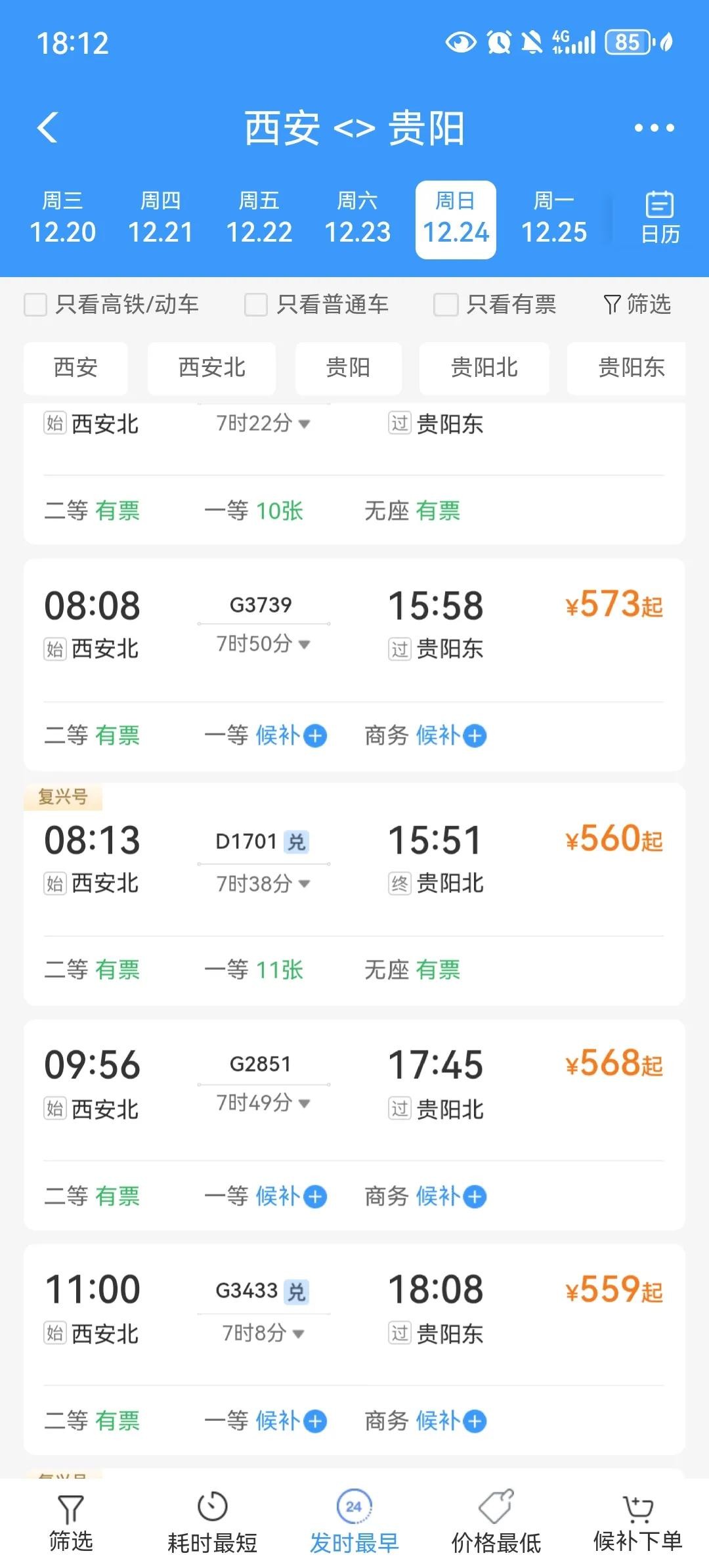Screen dimensions: 709x1568
Task: Select the 贵阳东 station chip
Action: (631, 368)
